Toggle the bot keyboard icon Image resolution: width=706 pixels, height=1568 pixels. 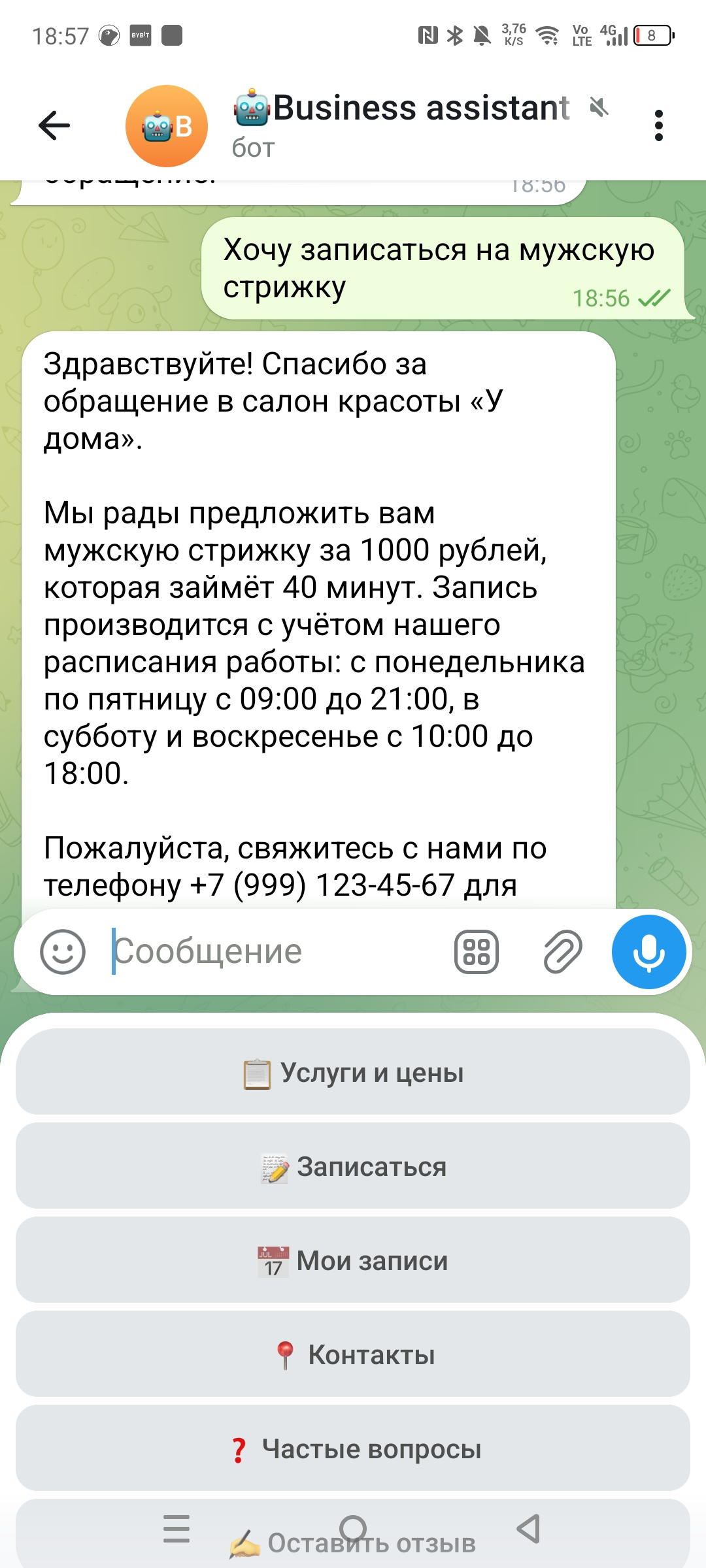click(477, 951)
